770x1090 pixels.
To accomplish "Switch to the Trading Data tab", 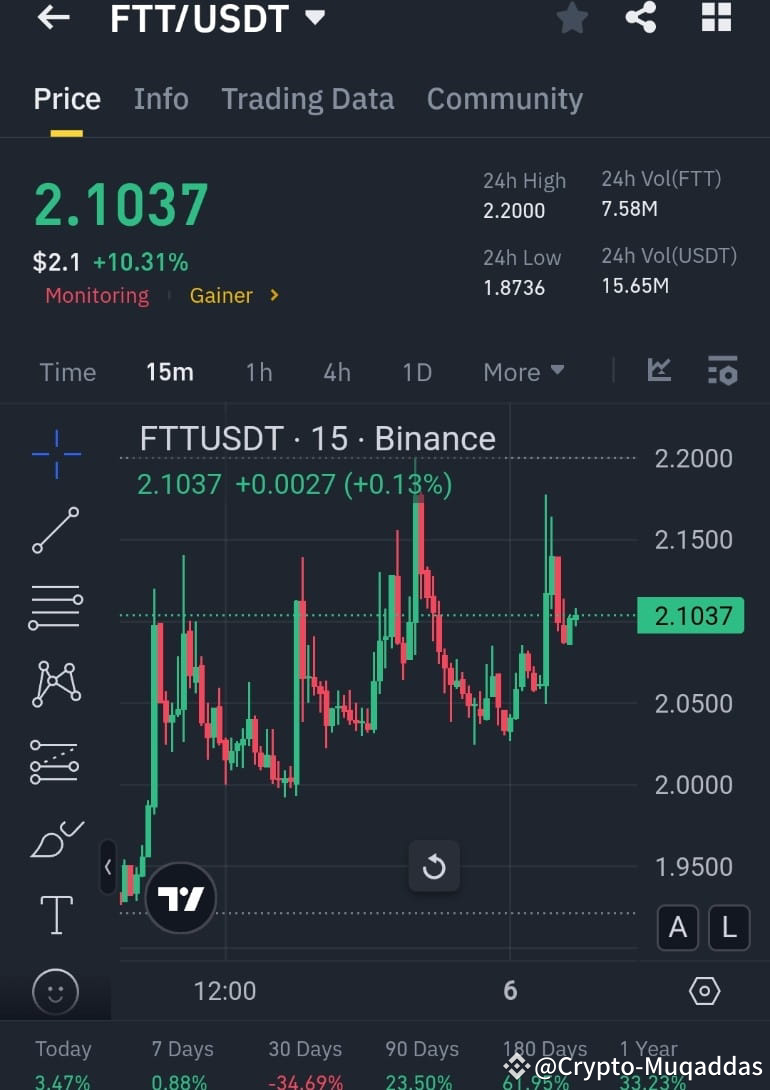I will click(307, 98).
